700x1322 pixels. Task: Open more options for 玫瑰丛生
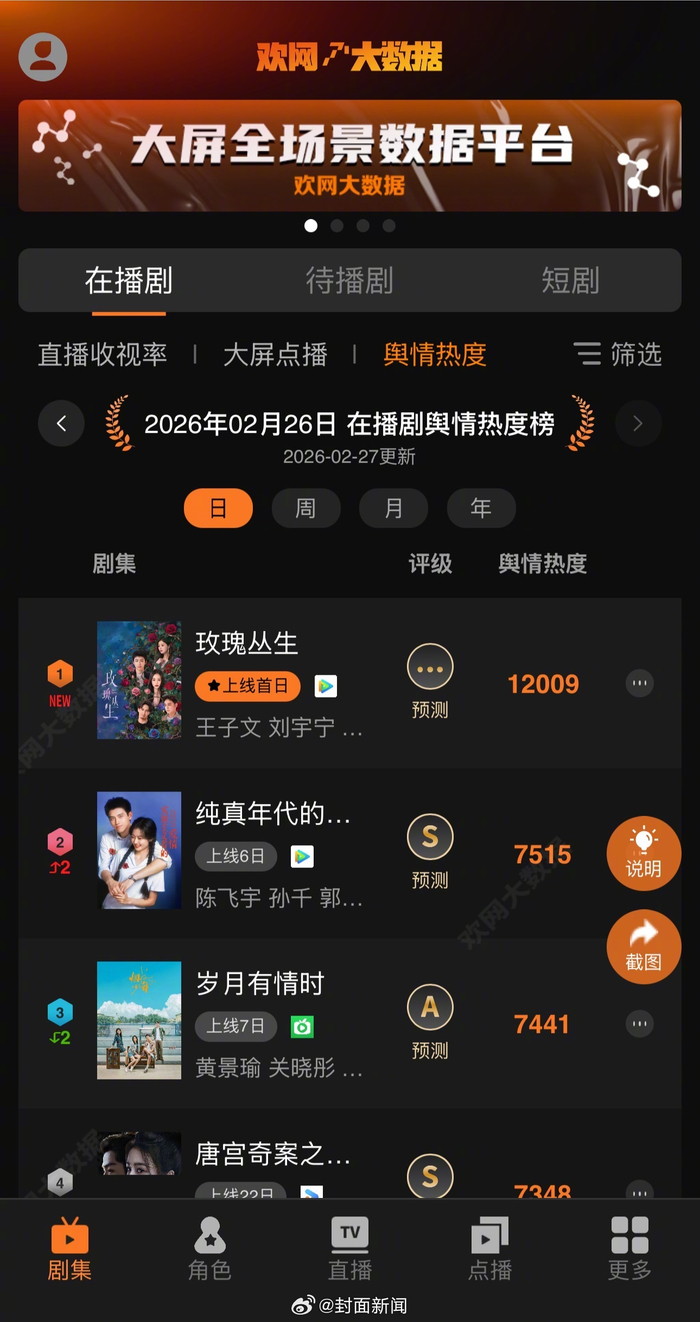pos(640,684)
